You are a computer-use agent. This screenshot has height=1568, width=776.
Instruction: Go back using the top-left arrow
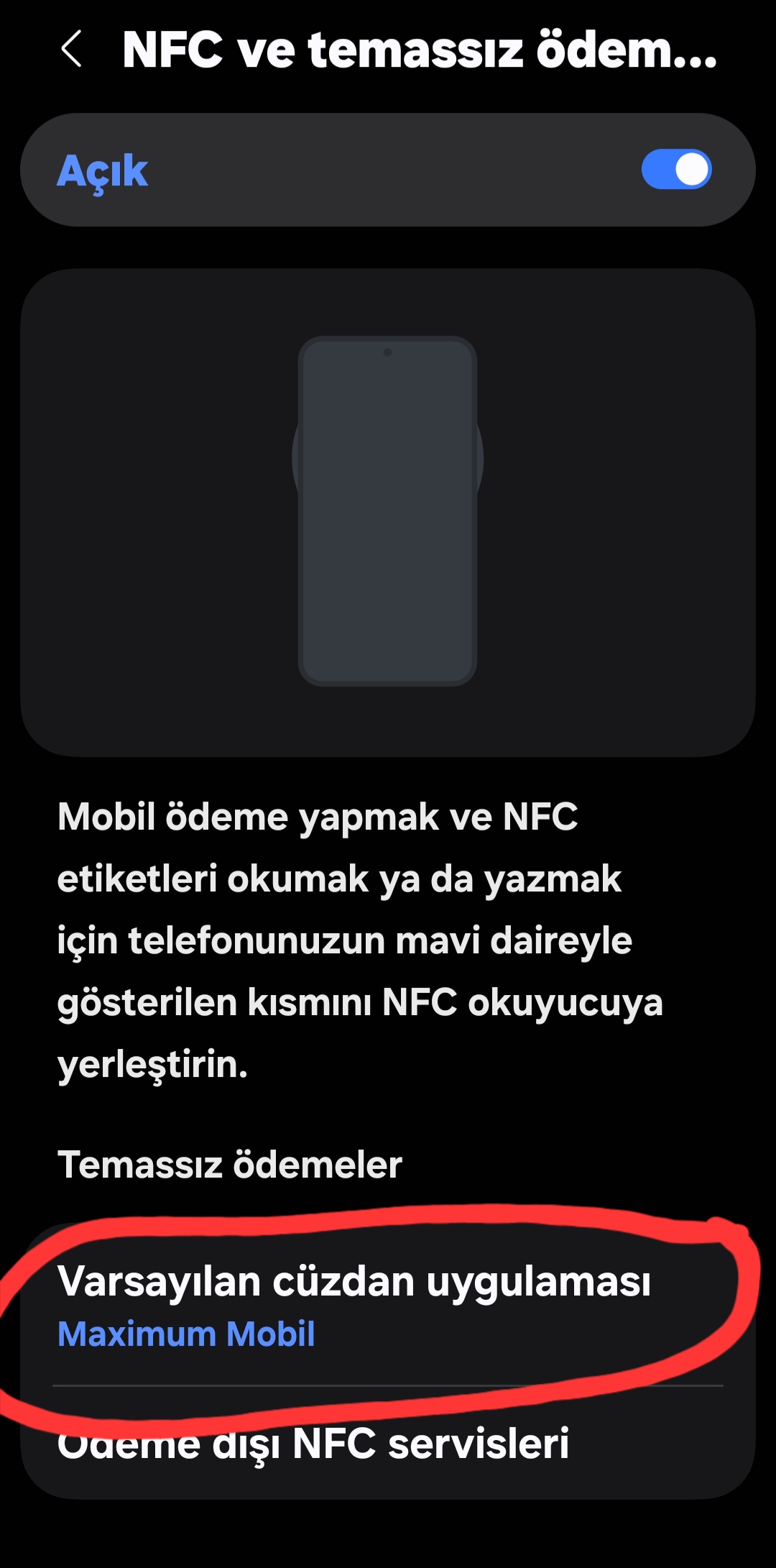pyautogui.click(x=72, y=49)
